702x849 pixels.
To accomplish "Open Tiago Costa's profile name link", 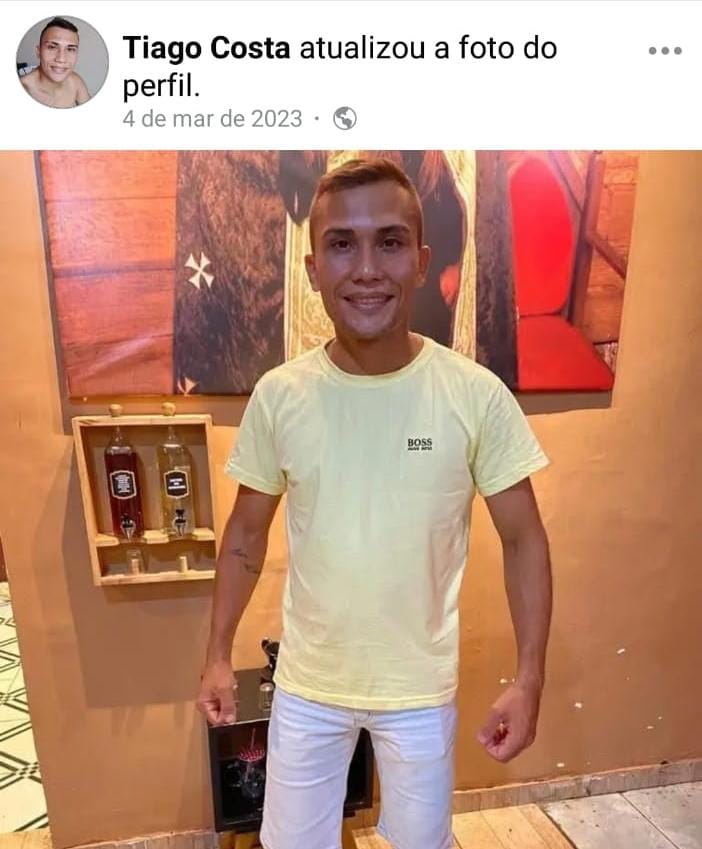I will [206, 47].
